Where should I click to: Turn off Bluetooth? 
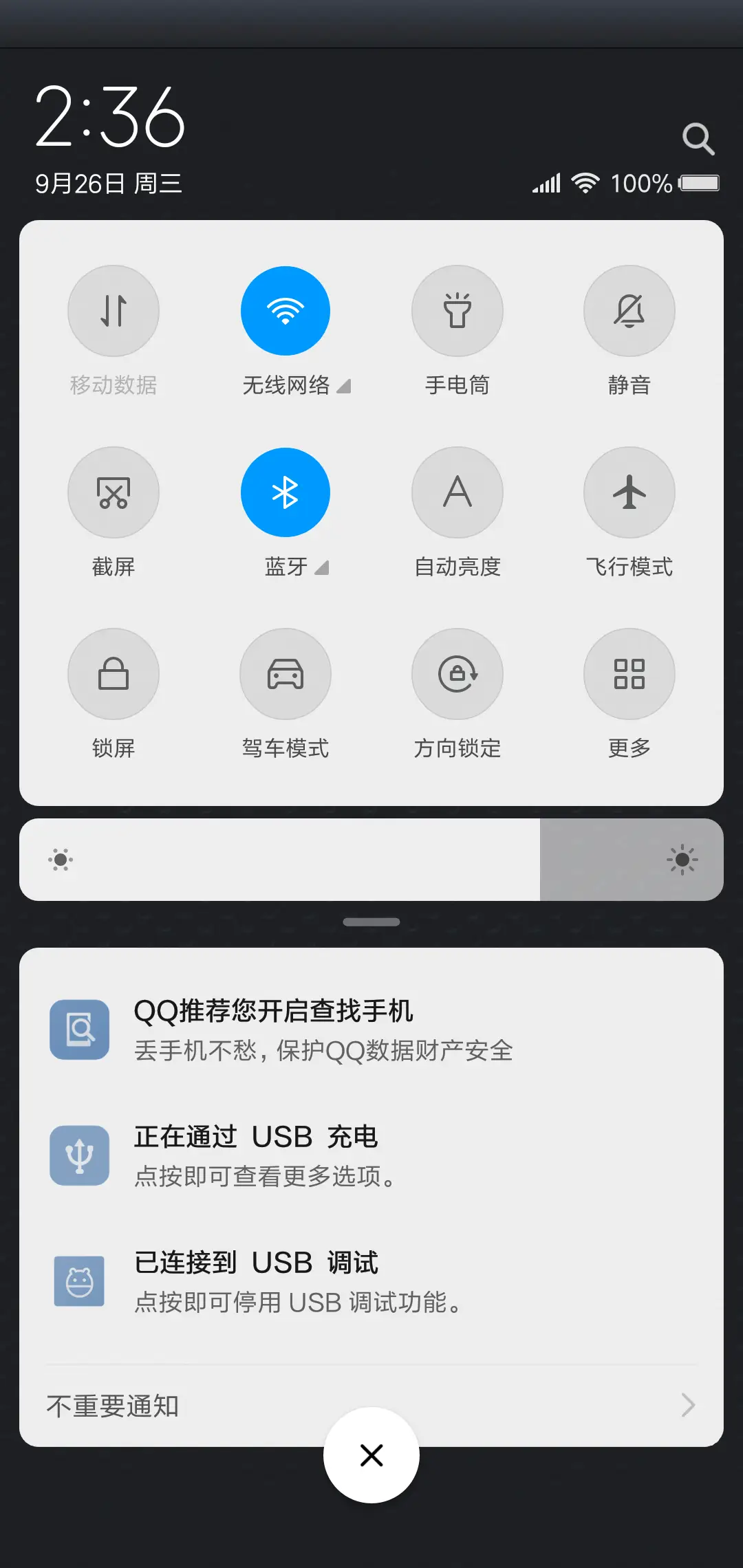[x=286, y=492]
